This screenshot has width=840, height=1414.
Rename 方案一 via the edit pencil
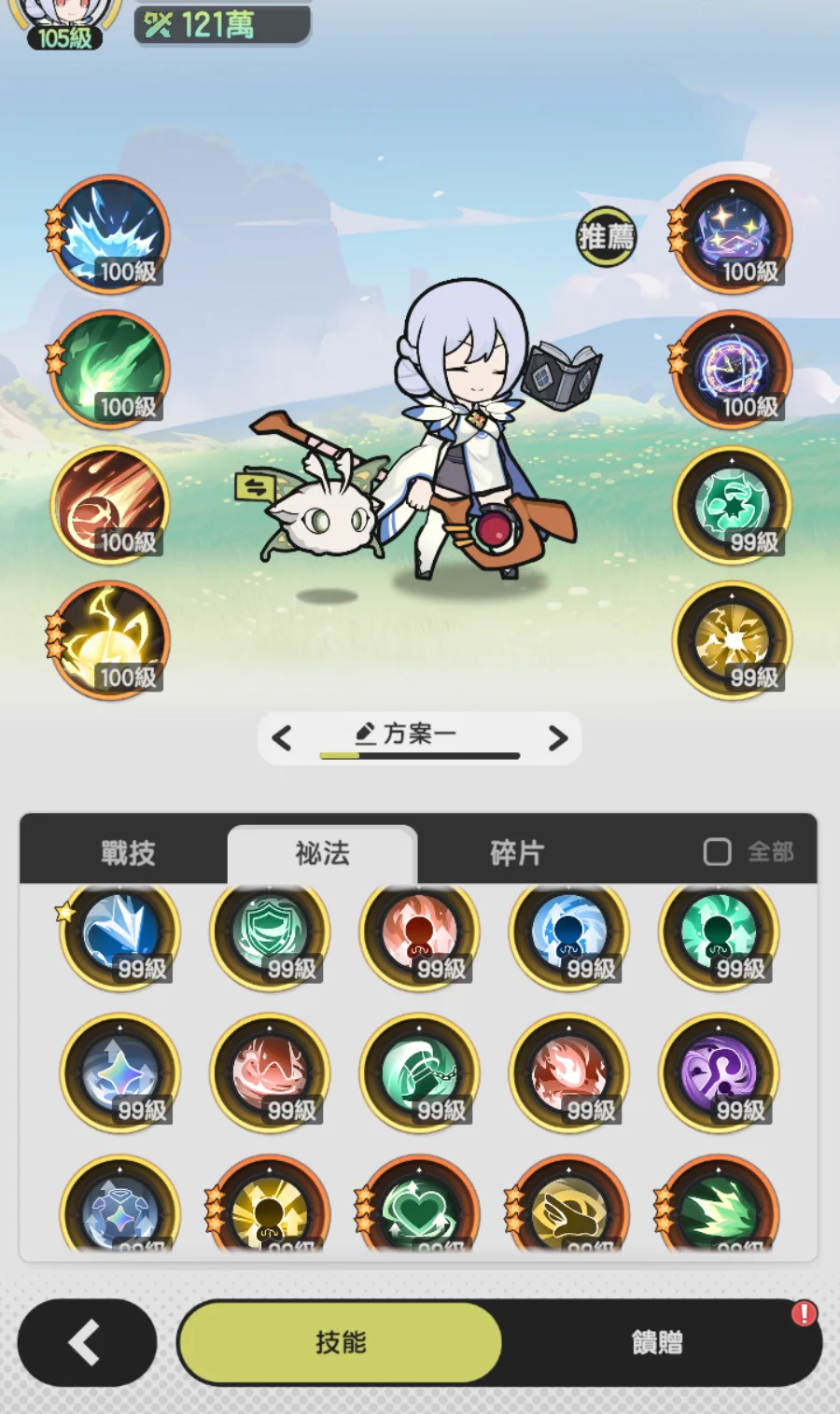tap(367, 733)
